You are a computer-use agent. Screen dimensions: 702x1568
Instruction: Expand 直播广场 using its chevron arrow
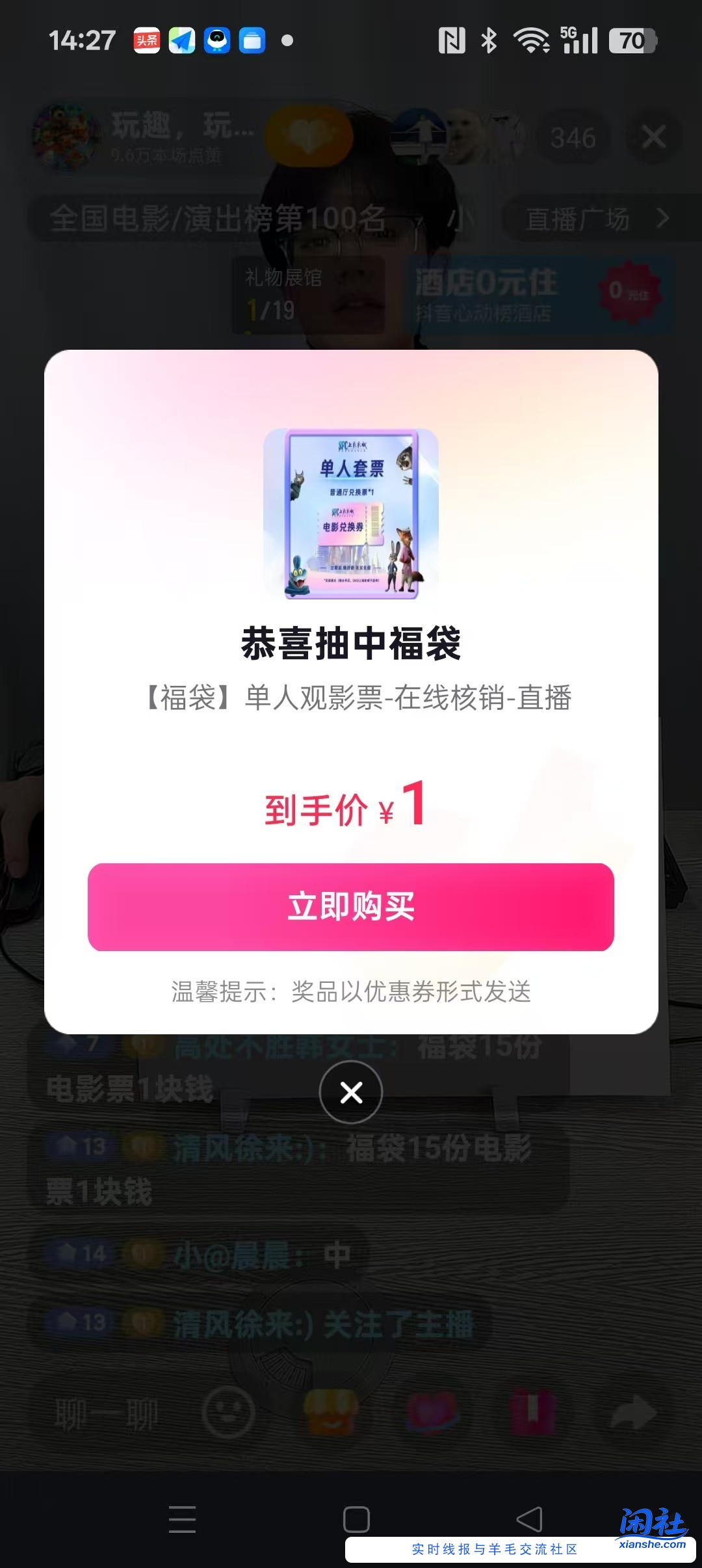(662, 219)
